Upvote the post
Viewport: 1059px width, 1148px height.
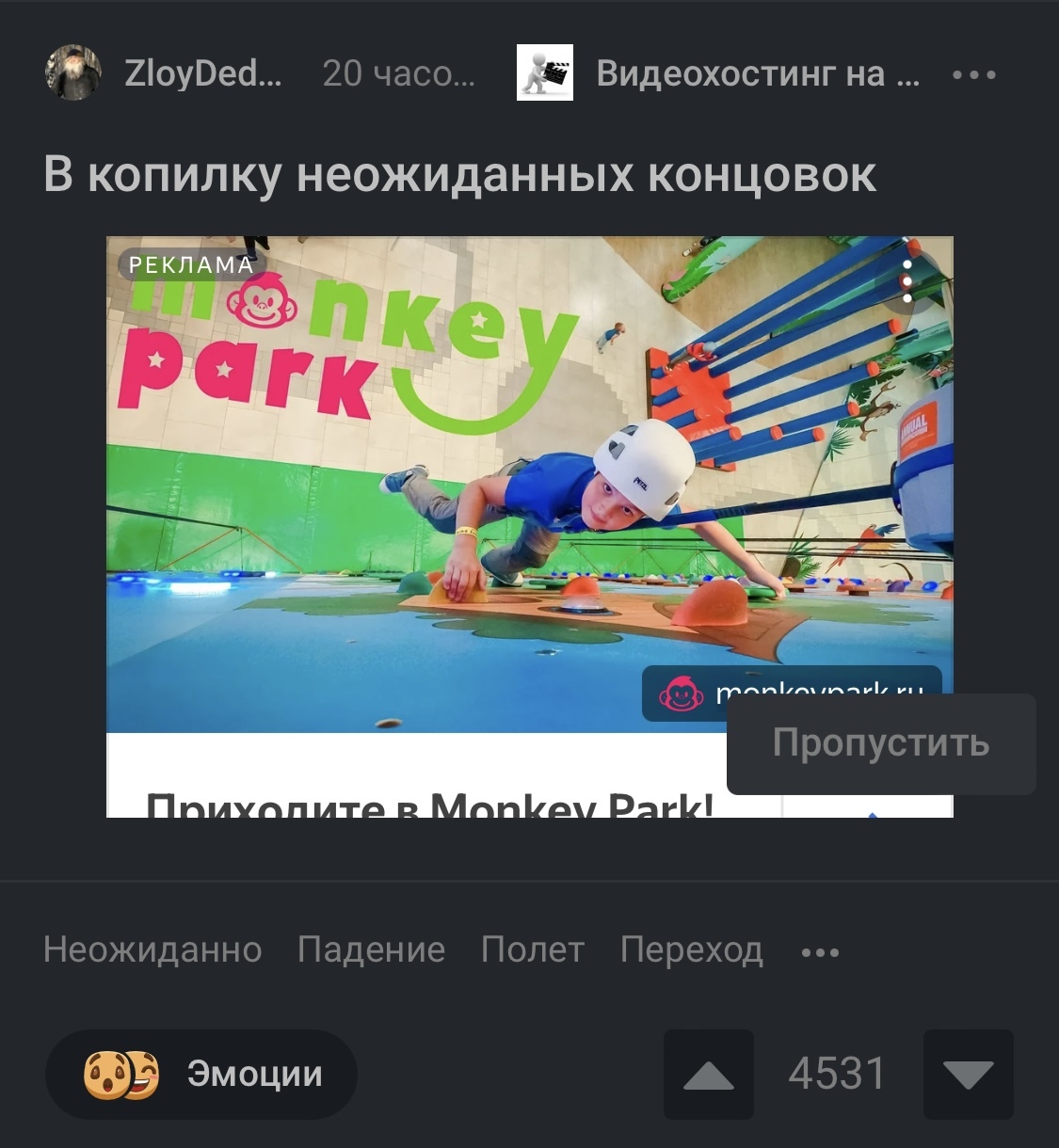(x=709, y=1074)
